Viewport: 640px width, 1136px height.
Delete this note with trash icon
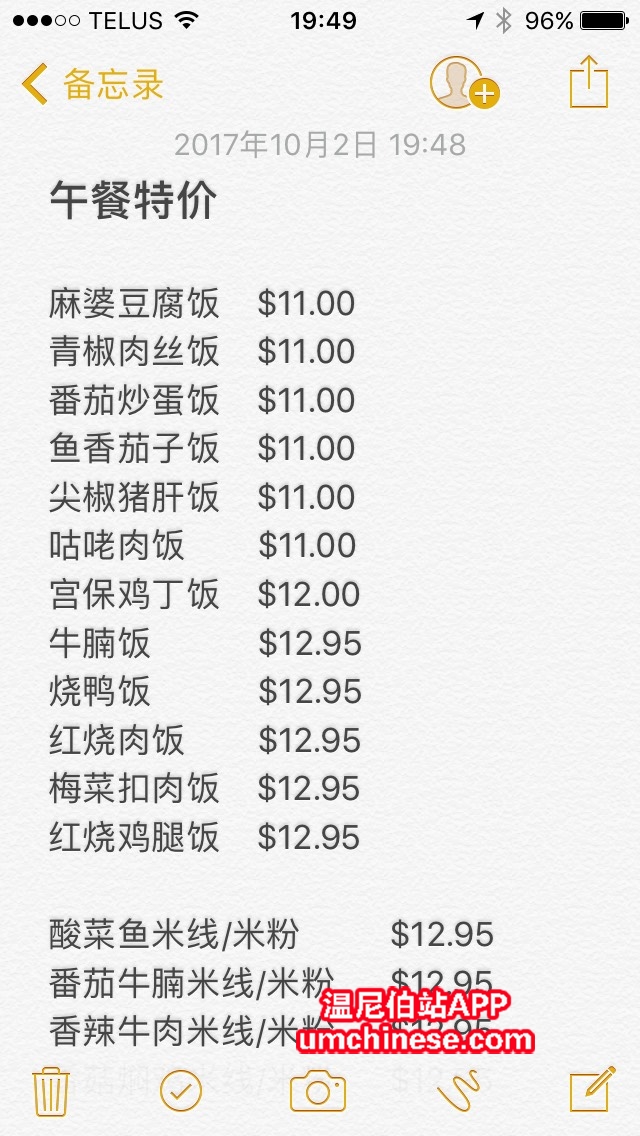coord(49,1090)
